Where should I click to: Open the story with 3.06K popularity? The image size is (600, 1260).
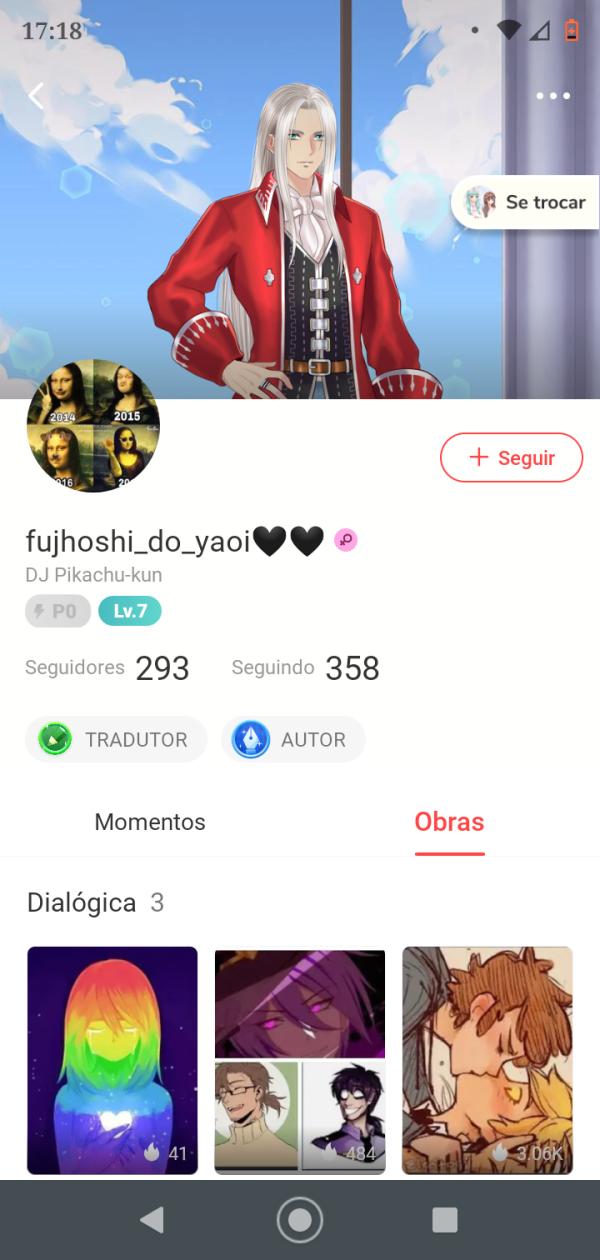pos(487,1060)
